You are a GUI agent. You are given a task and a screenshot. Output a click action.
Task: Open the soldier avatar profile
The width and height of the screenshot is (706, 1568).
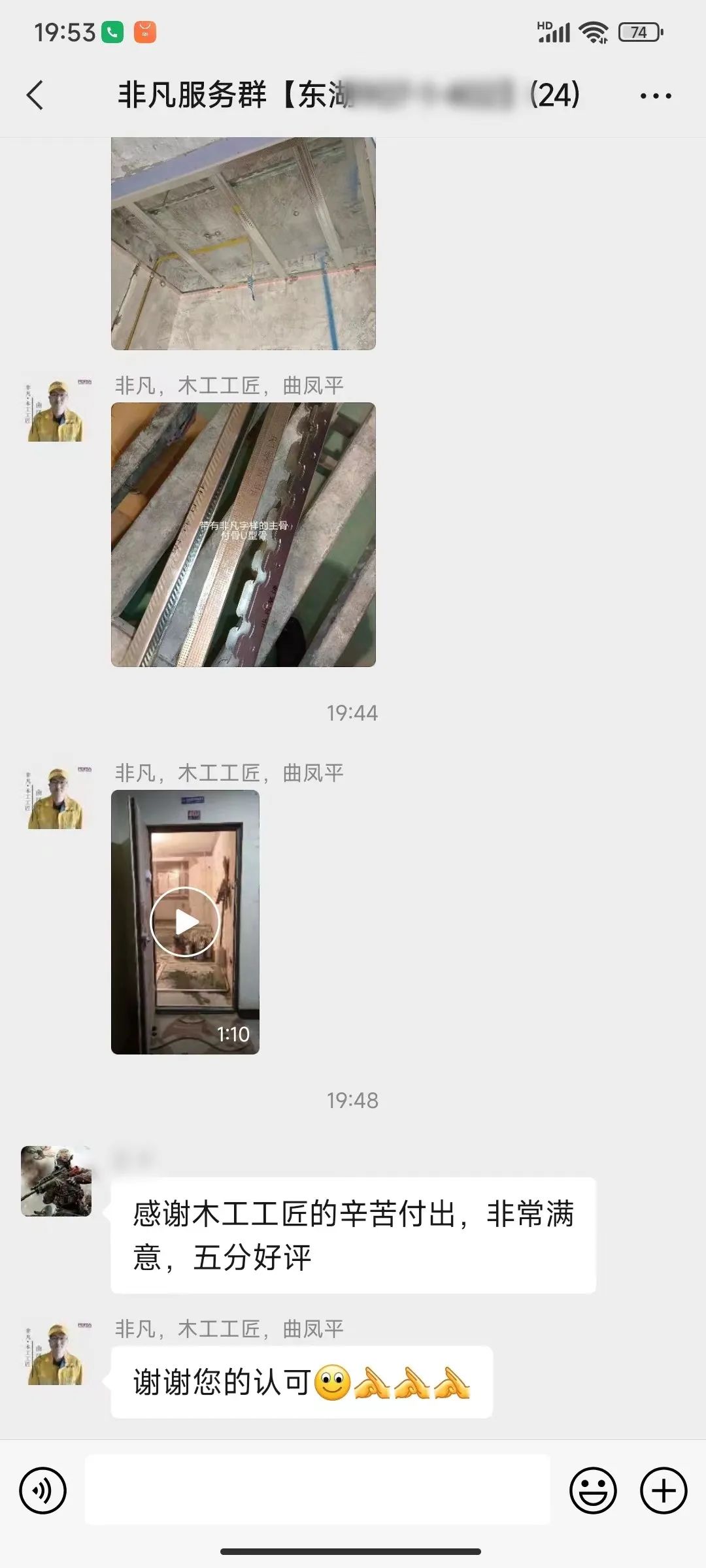point(56,1181)
